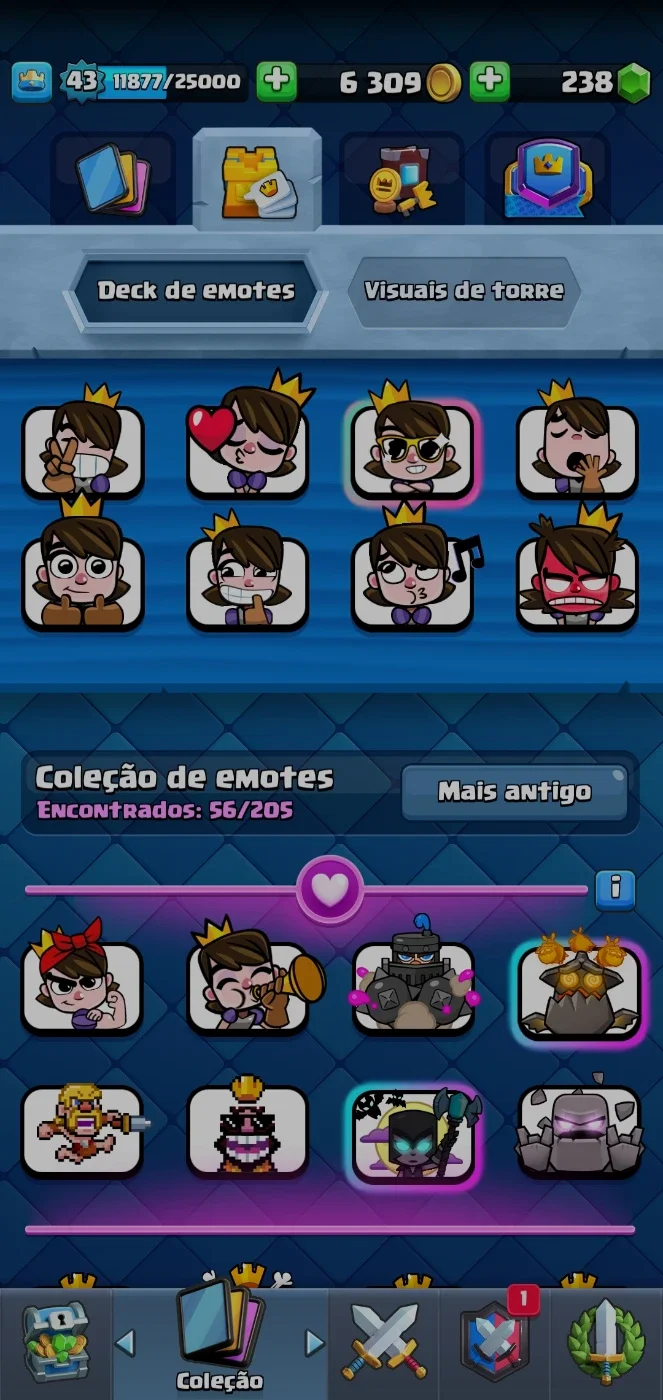Tap the plus button beside experience bar
The height and width of the screenshot is (1400, 663).
coord(276,82)
